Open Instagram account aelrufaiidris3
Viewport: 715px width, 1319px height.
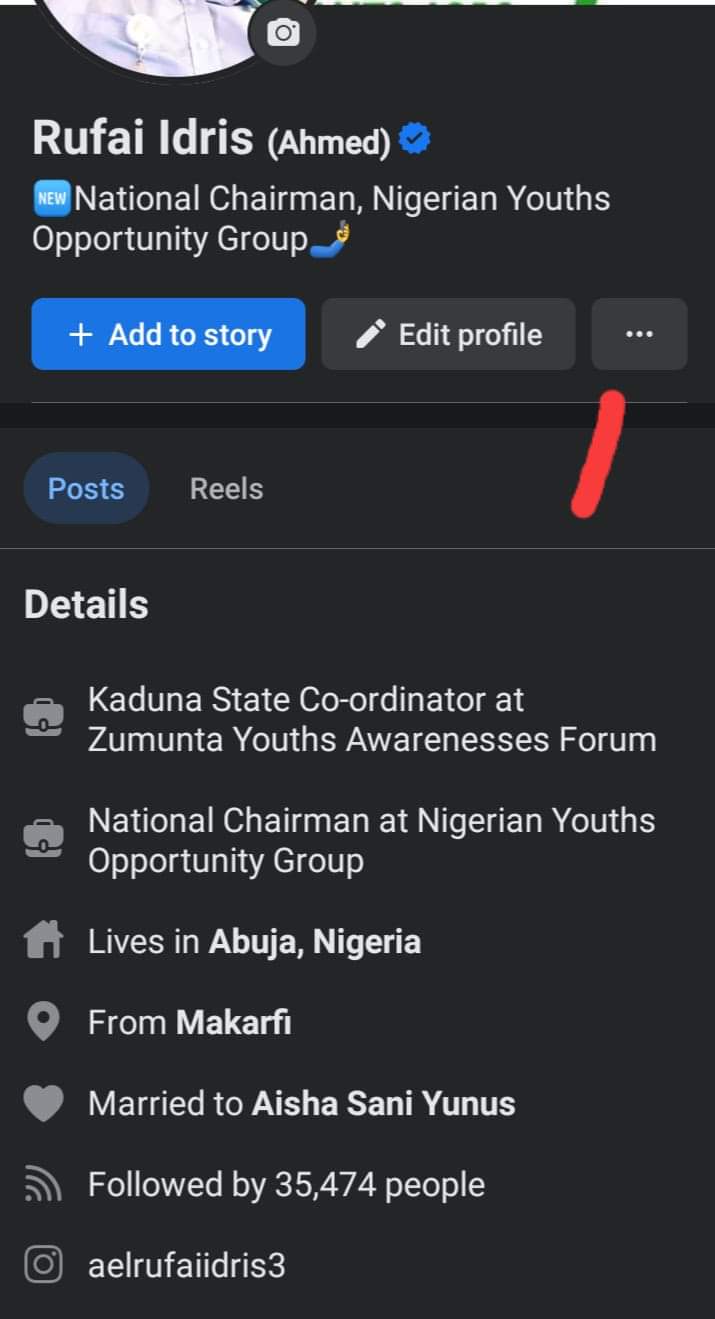pos(187,1265)
